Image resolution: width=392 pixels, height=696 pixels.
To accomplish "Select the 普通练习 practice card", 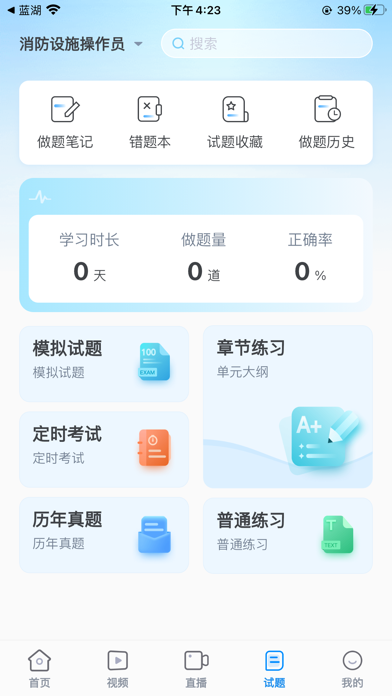I will click(x=288, y=535).
